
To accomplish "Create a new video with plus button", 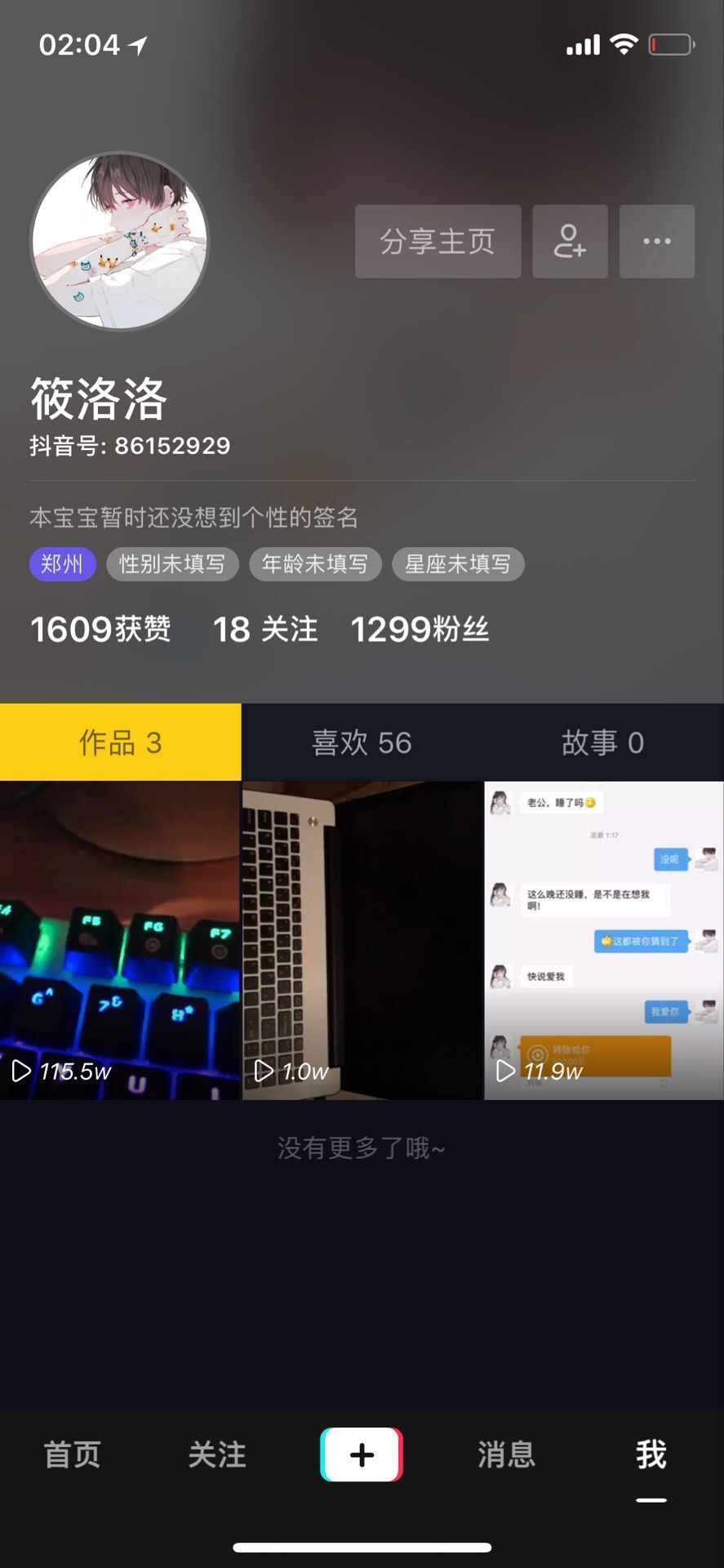I will (x=362, y=1454).
